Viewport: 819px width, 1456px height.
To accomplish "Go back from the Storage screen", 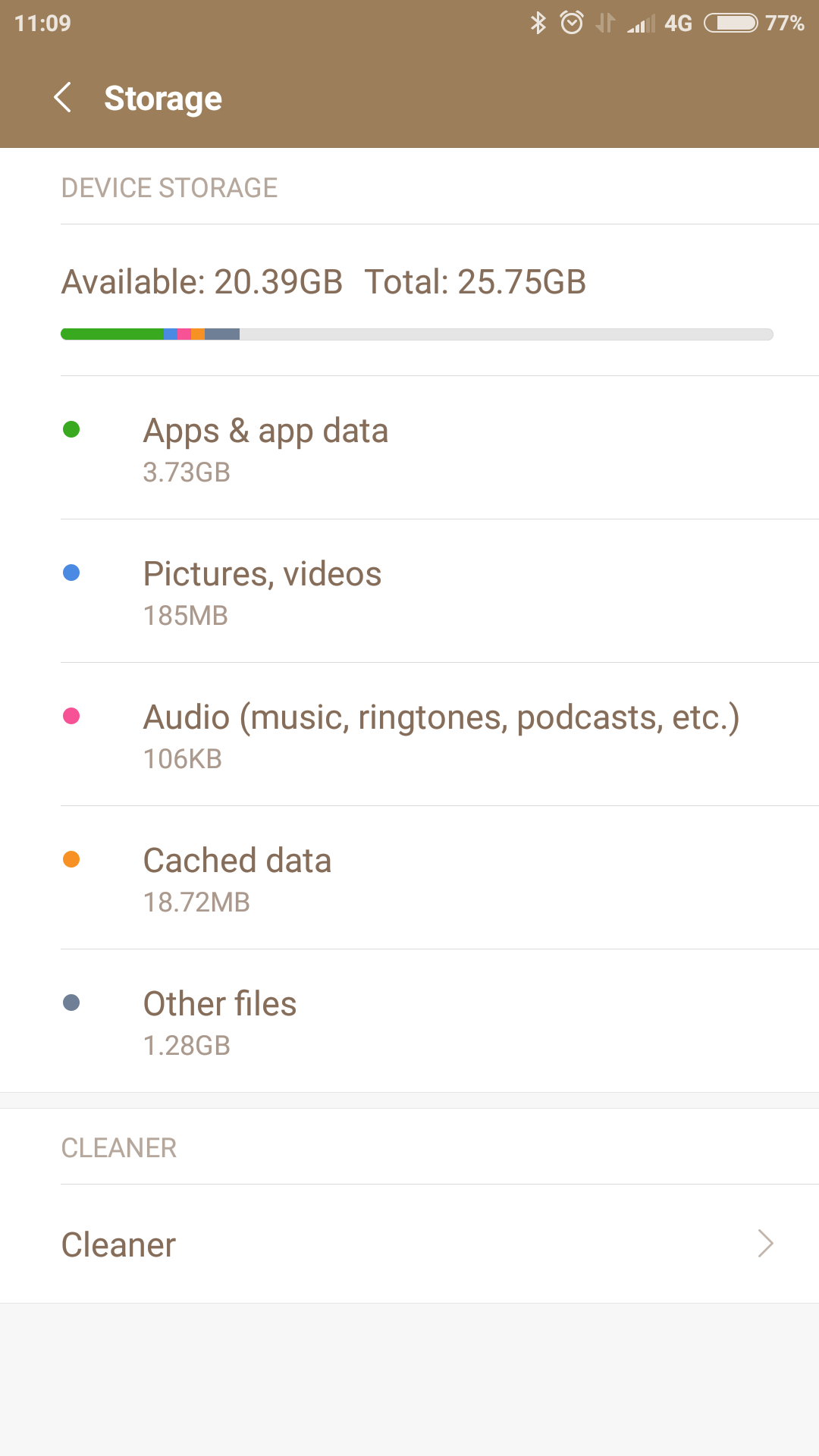I will [x=63, y=98].
